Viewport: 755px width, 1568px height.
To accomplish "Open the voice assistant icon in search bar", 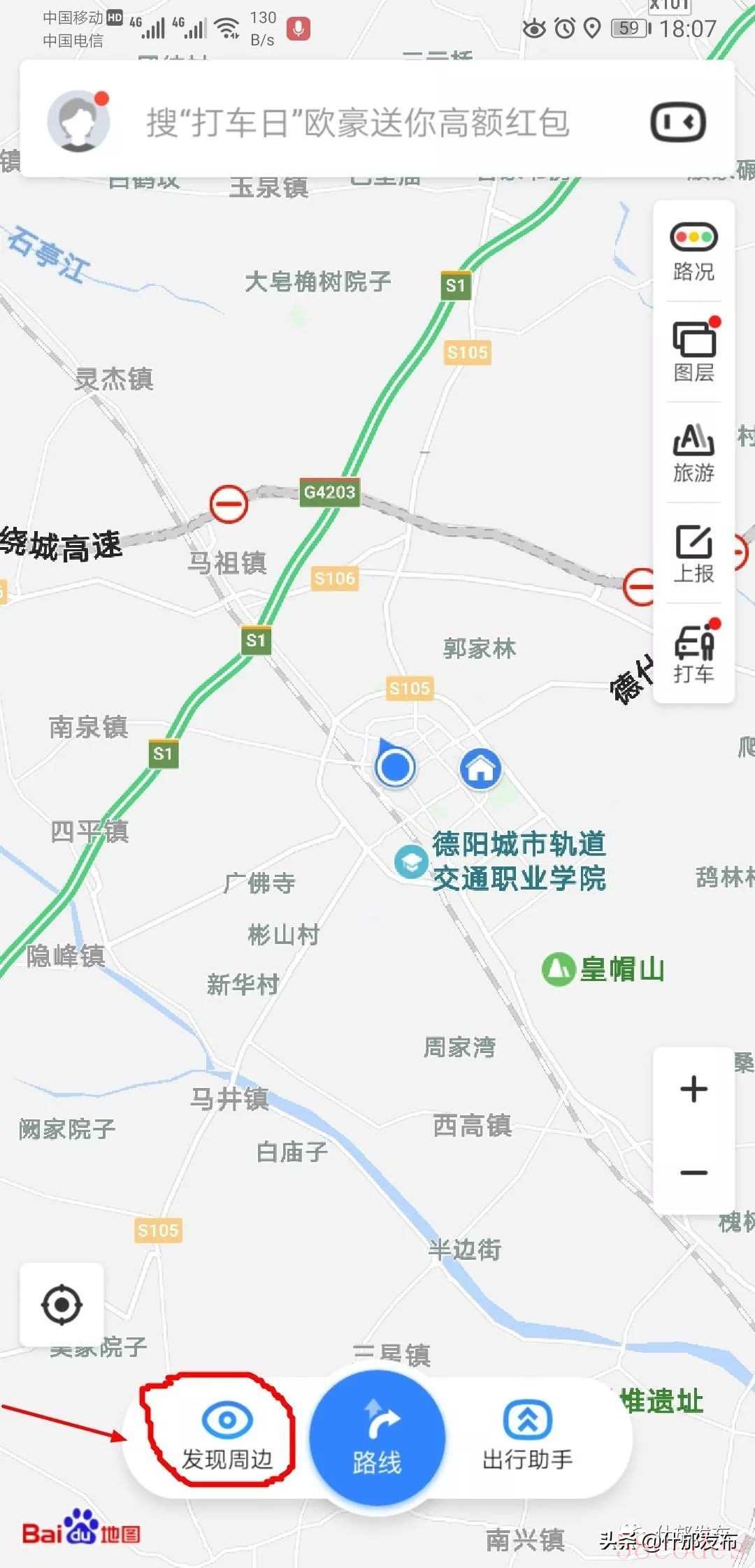I will point(677,122).
